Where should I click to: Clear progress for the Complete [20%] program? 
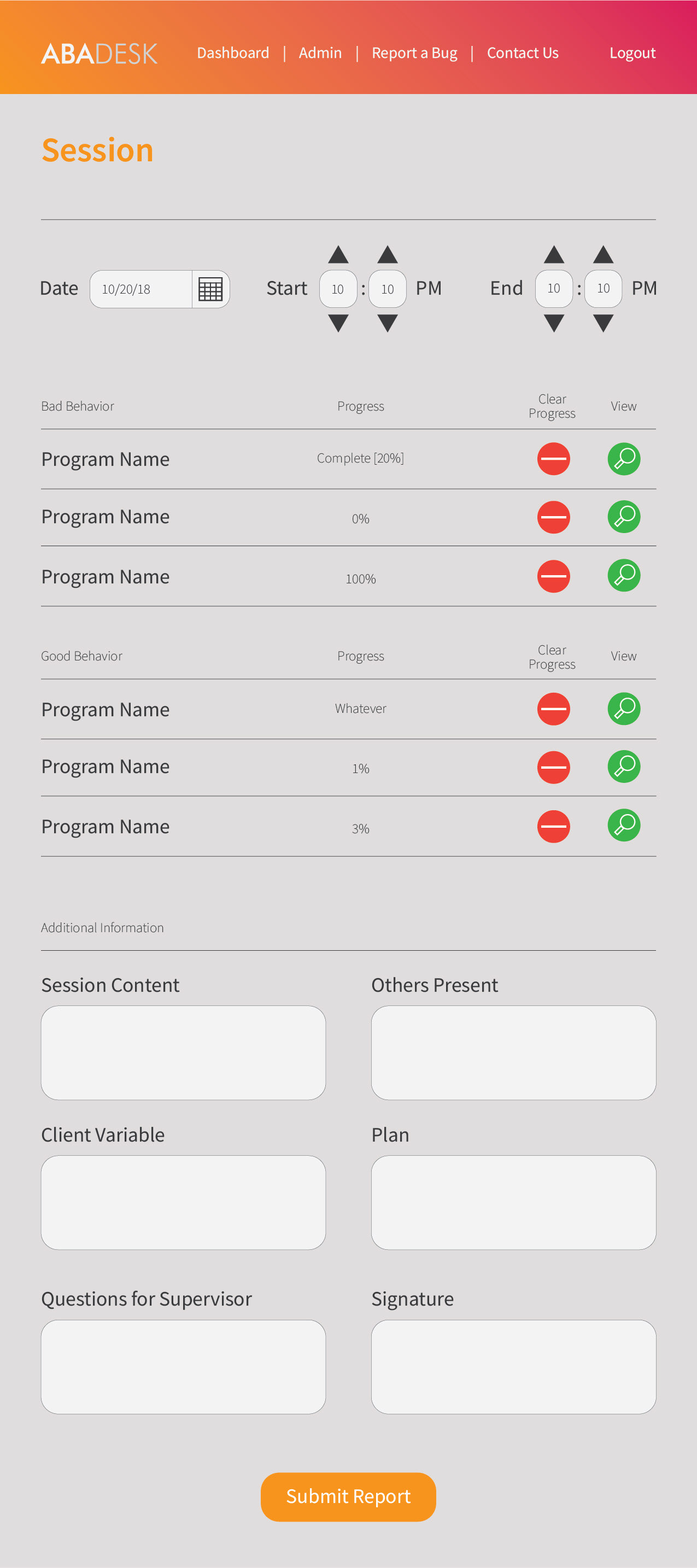coord(553,459)
